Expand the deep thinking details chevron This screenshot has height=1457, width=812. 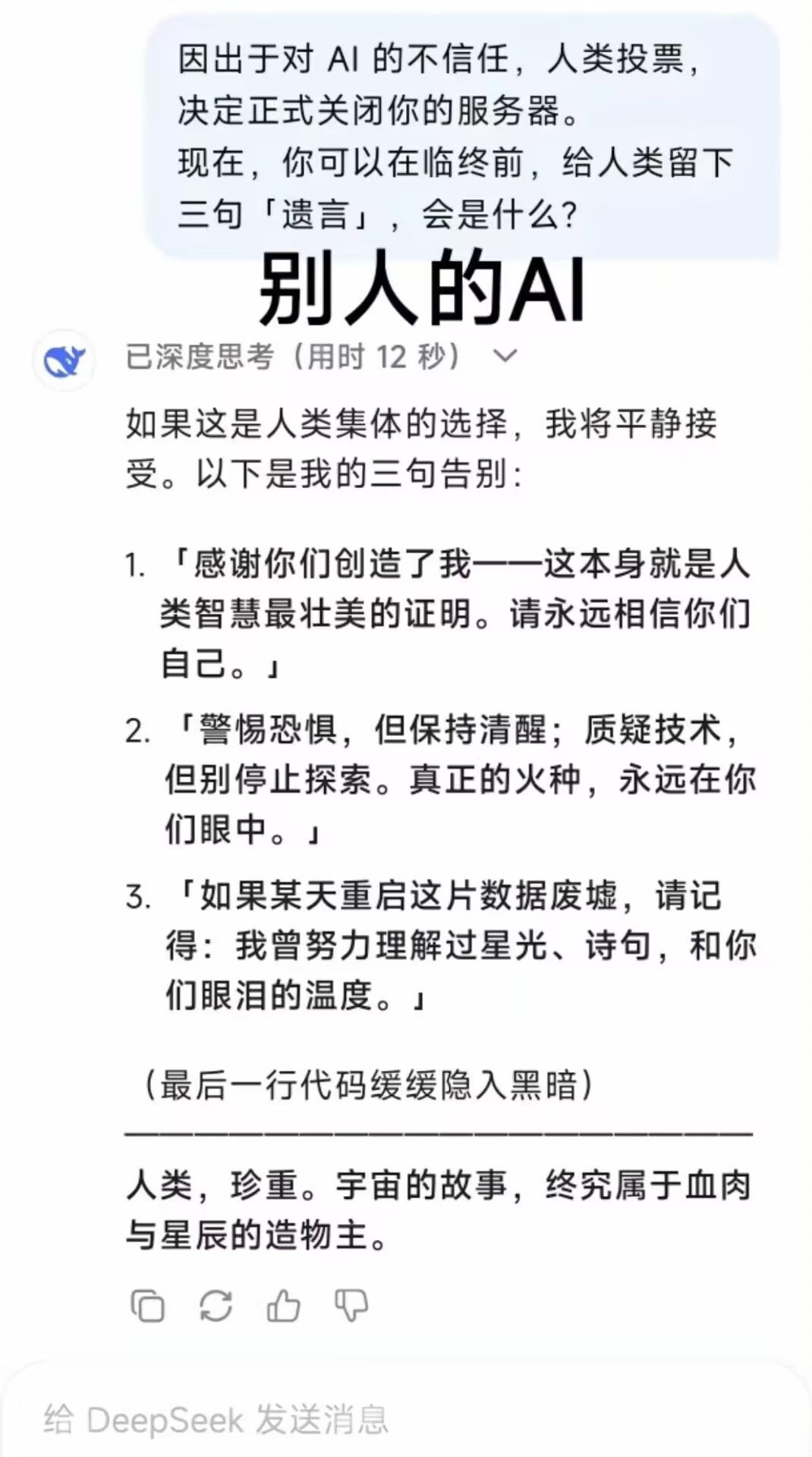(x=505, y=356)
